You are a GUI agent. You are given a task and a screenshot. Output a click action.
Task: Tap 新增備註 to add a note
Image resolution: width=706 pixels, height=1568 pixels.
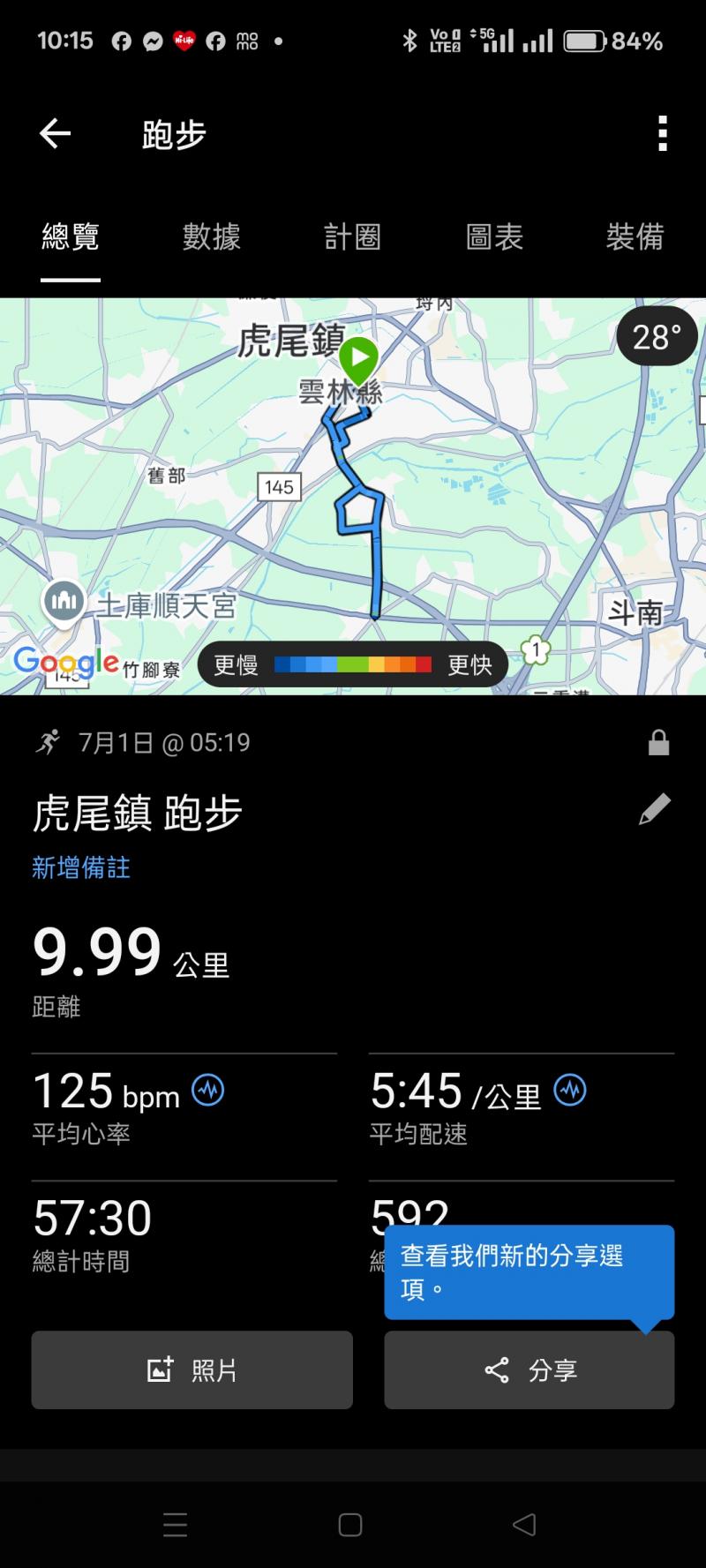[81, 868]
